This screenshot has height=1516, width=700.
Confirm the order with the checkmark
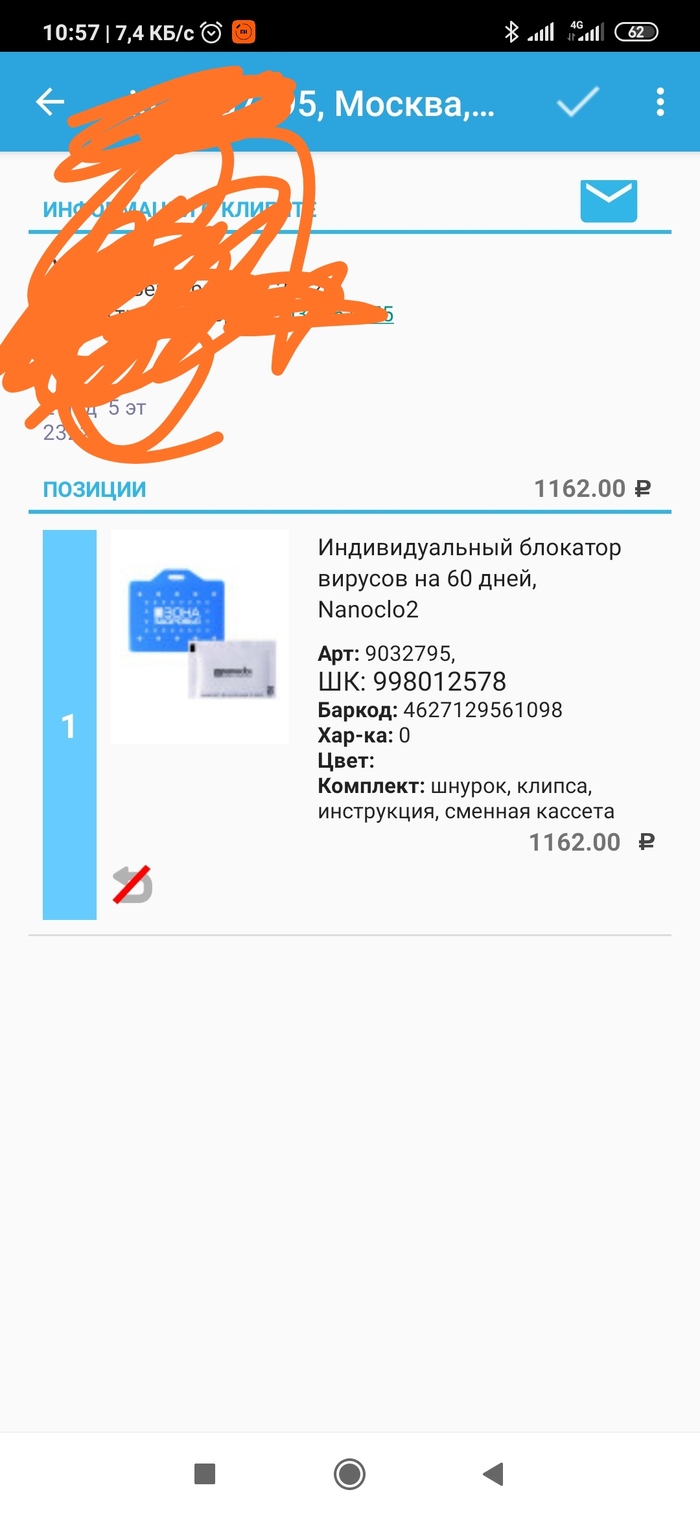(577, 102)
